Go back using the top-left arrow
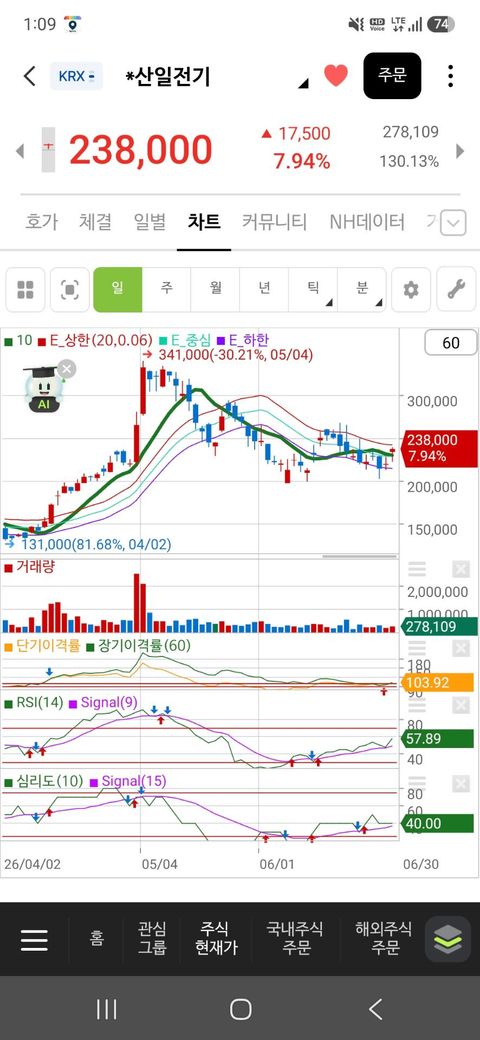The image size is (480, 1040). [29, 76]
